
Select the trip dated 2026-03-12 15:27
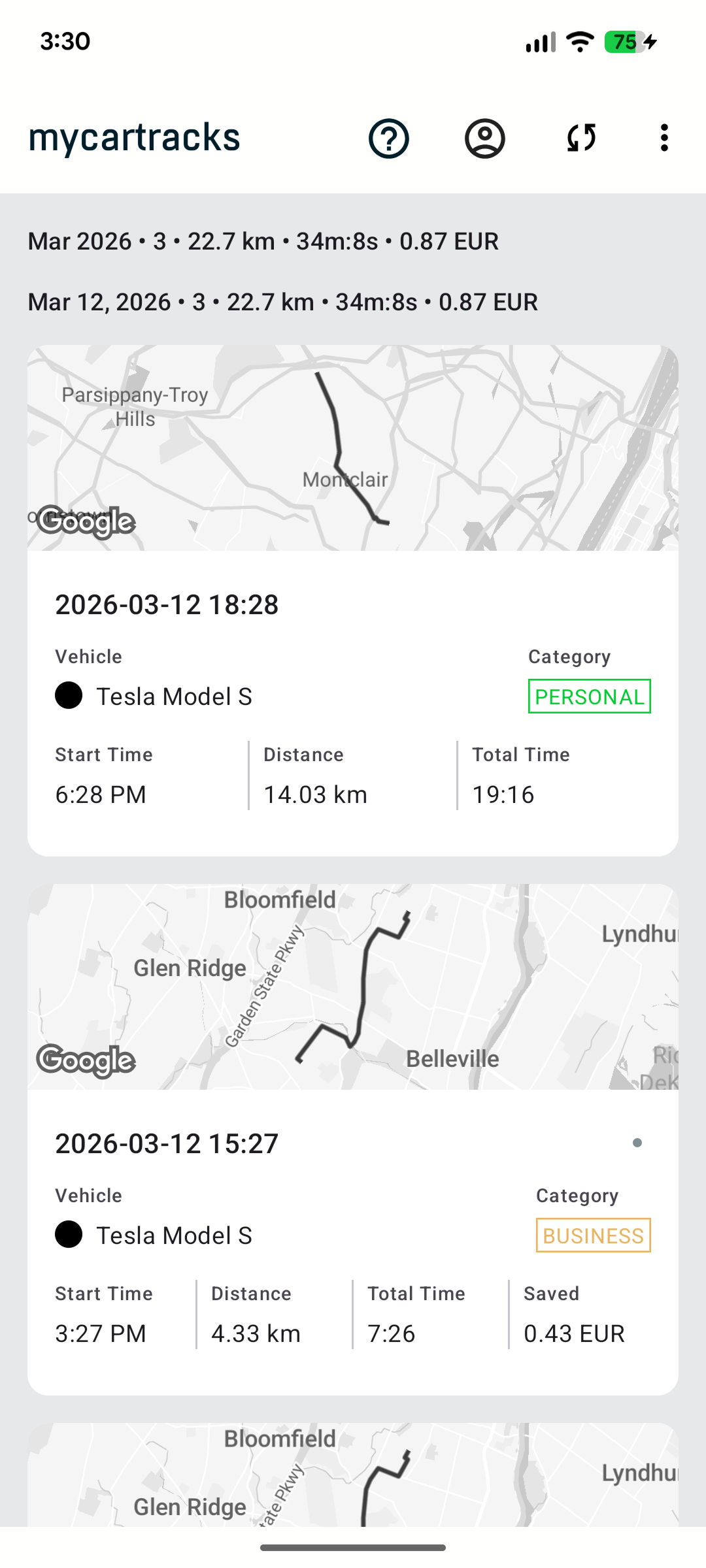(167, 1142)
